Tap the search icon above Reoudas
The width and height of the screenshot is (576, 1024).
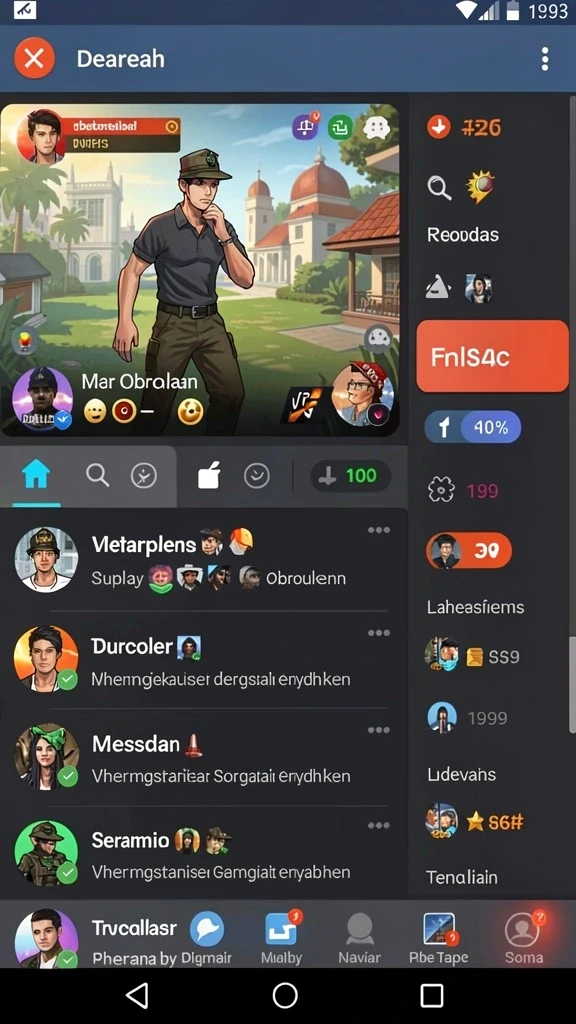(x=440, y=188)
